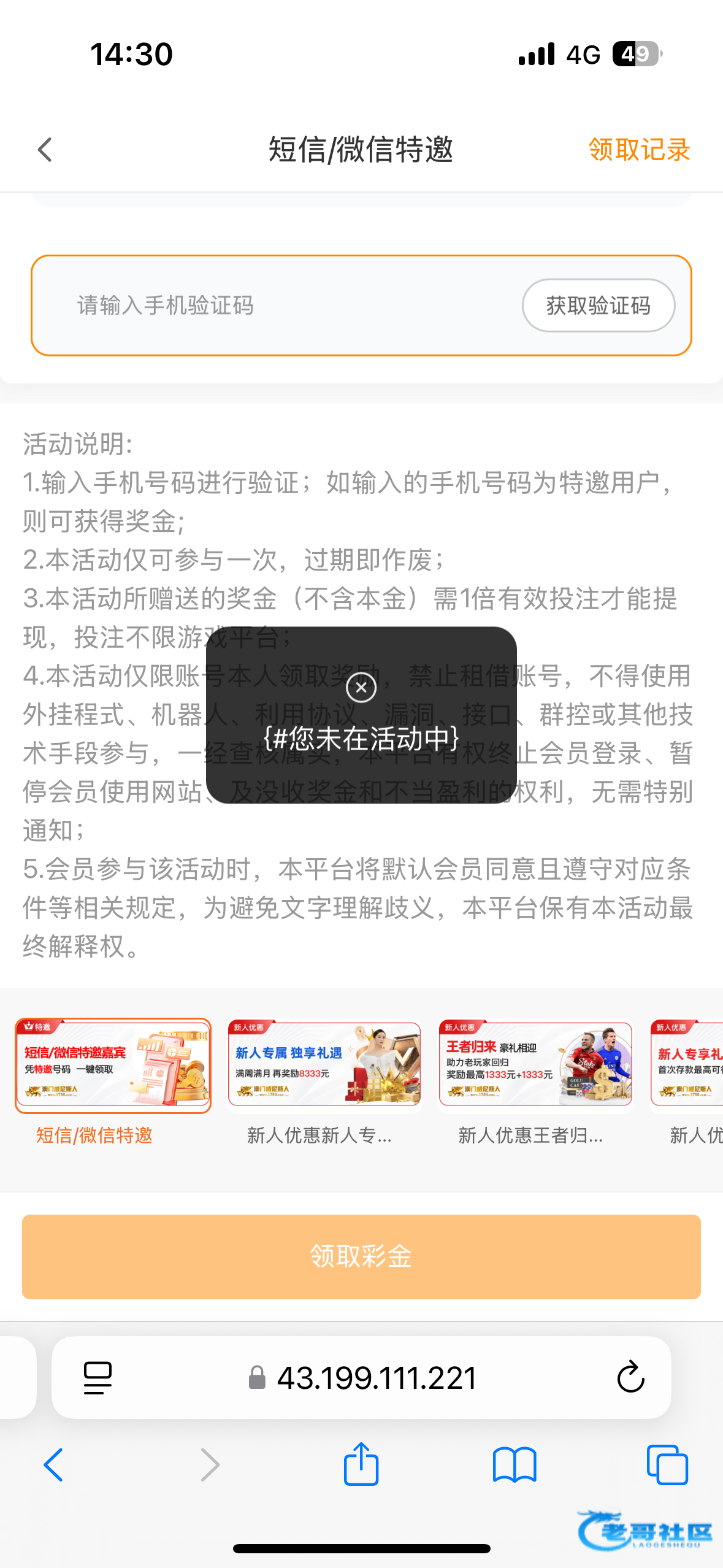
Task: Share this page from Safari toolbar
Action: pos(361,1465)
